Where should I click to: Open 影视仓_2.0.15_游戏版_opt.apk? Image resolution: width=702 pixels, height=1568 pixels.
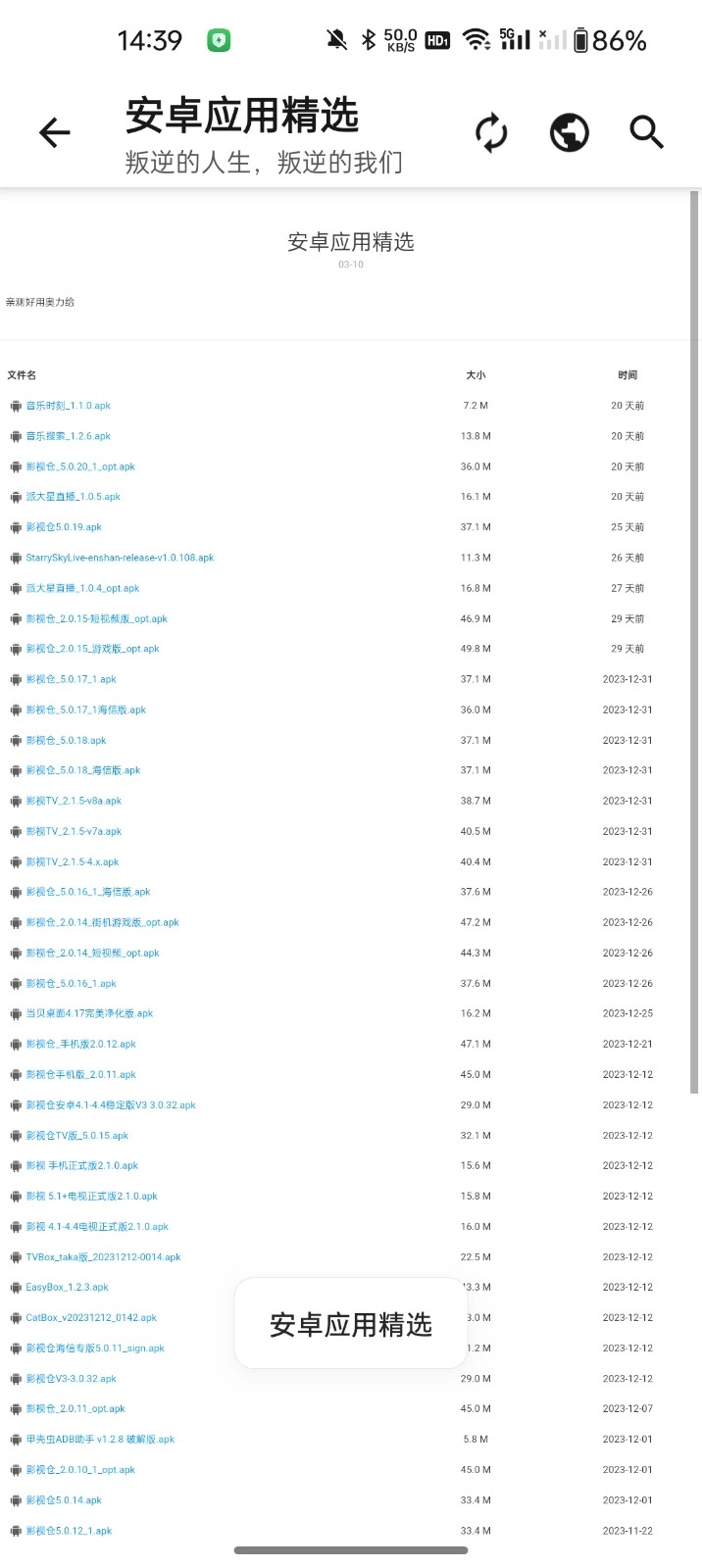(x=92, y=649)
